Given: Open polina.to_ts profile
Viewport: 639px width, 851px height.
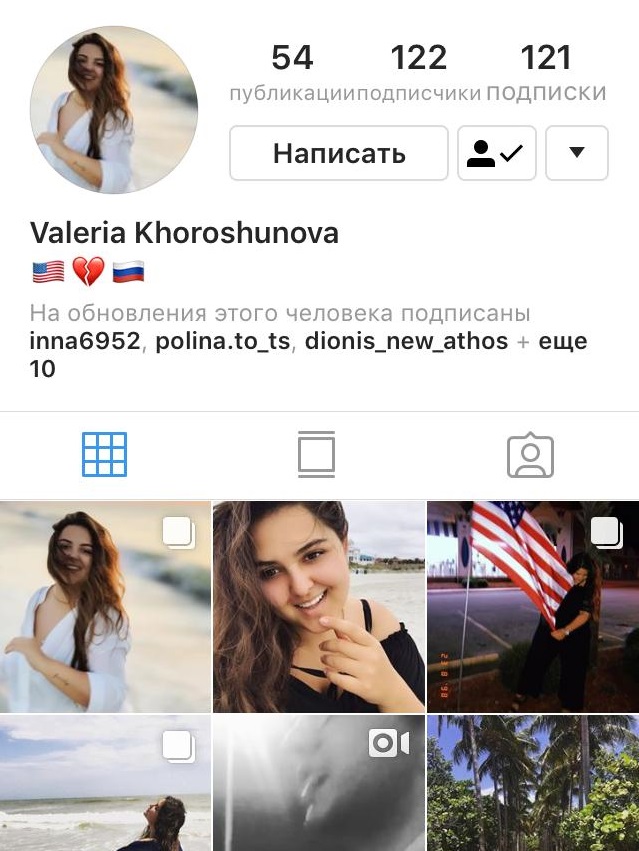Looking at the screenshot, I should click(222, 341).
